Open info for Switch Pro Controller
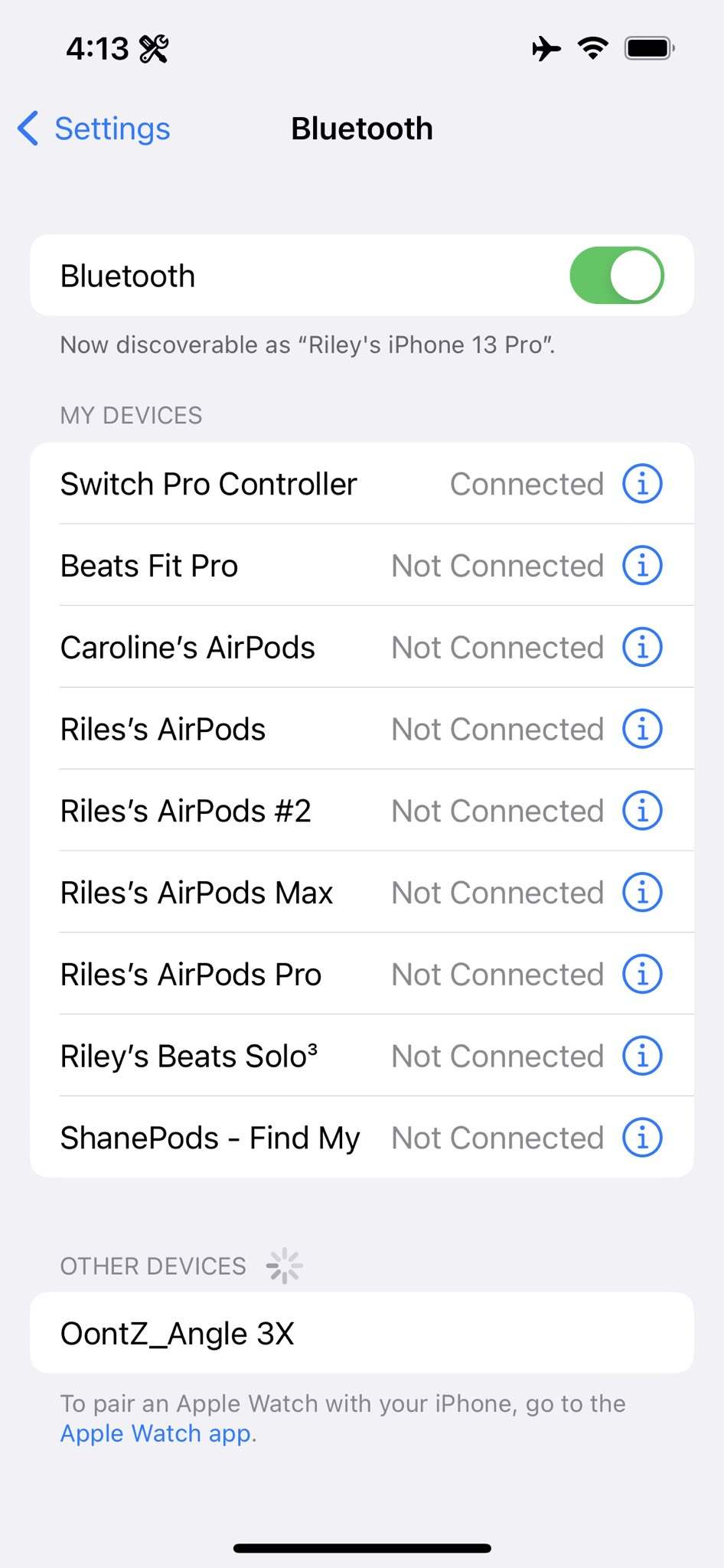 (x=641, y=484)
